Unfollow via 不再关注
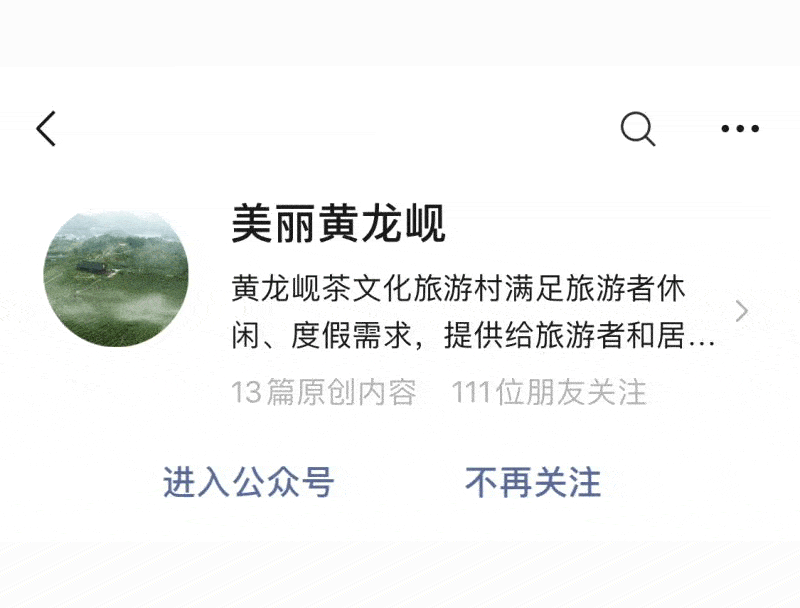Screen dimensions: 800x608 [x=533, y=483]
